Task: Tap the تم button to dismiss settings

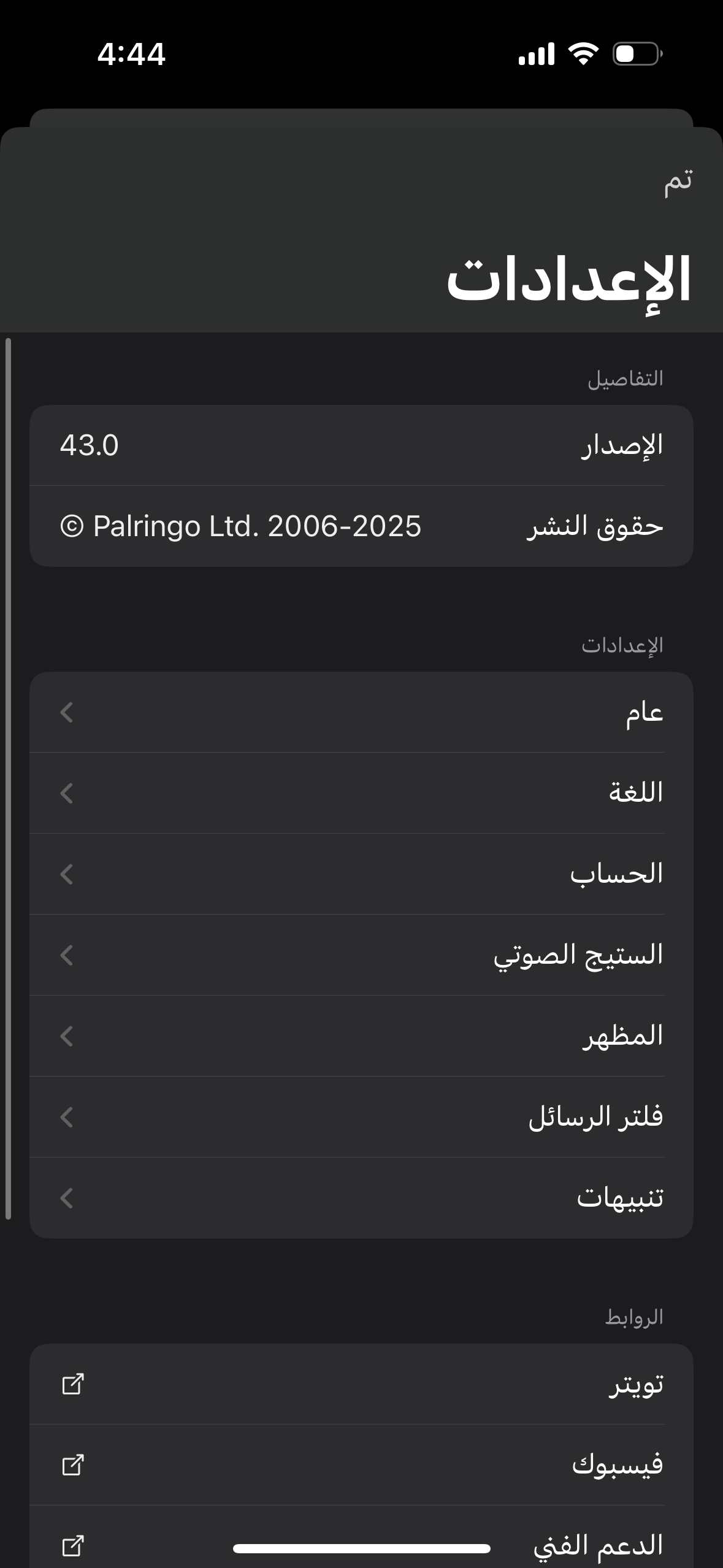Action: [x=678, y=181]
